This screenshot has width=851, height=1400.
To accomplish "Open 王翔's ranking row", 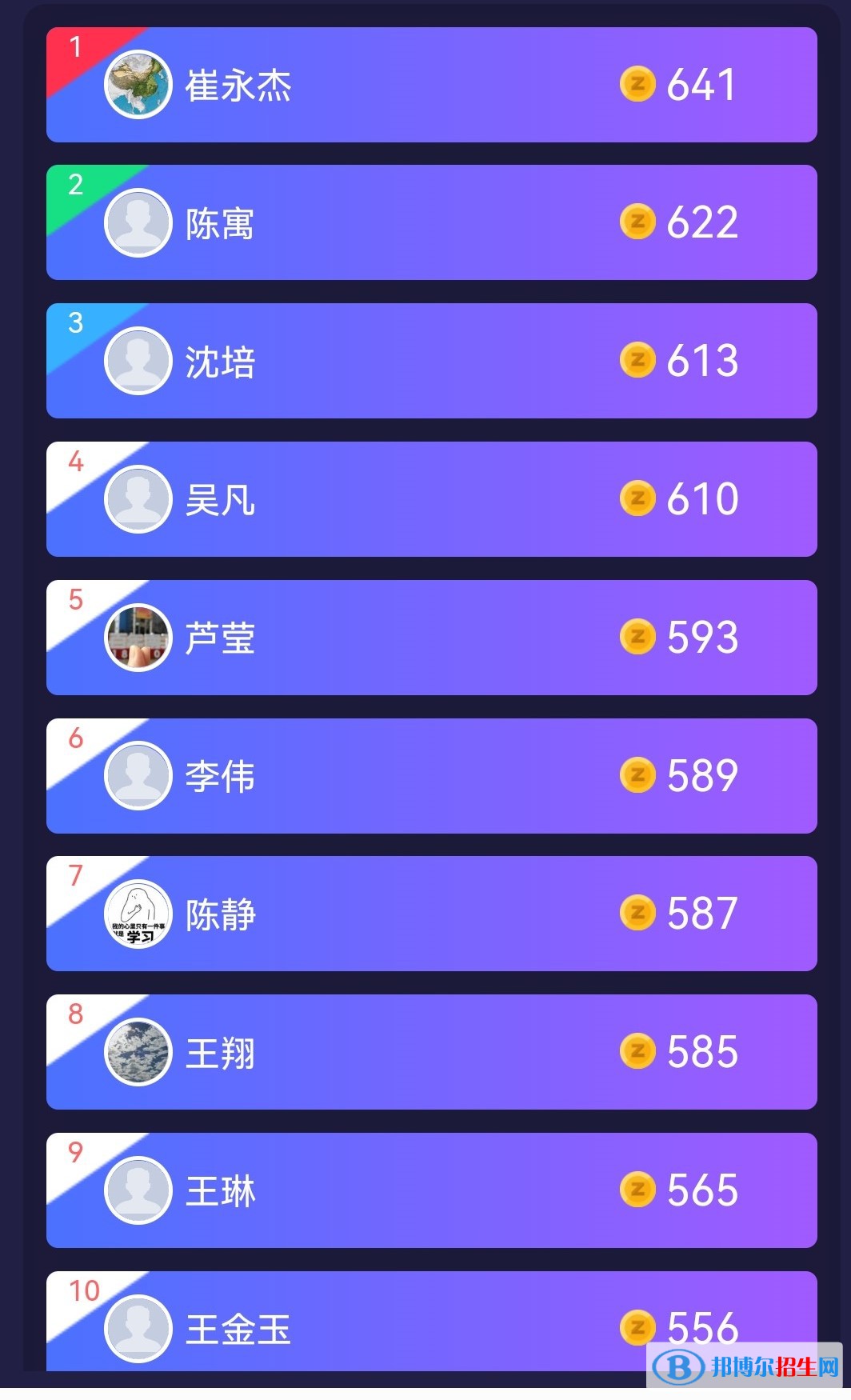I will click(432, 1052).
